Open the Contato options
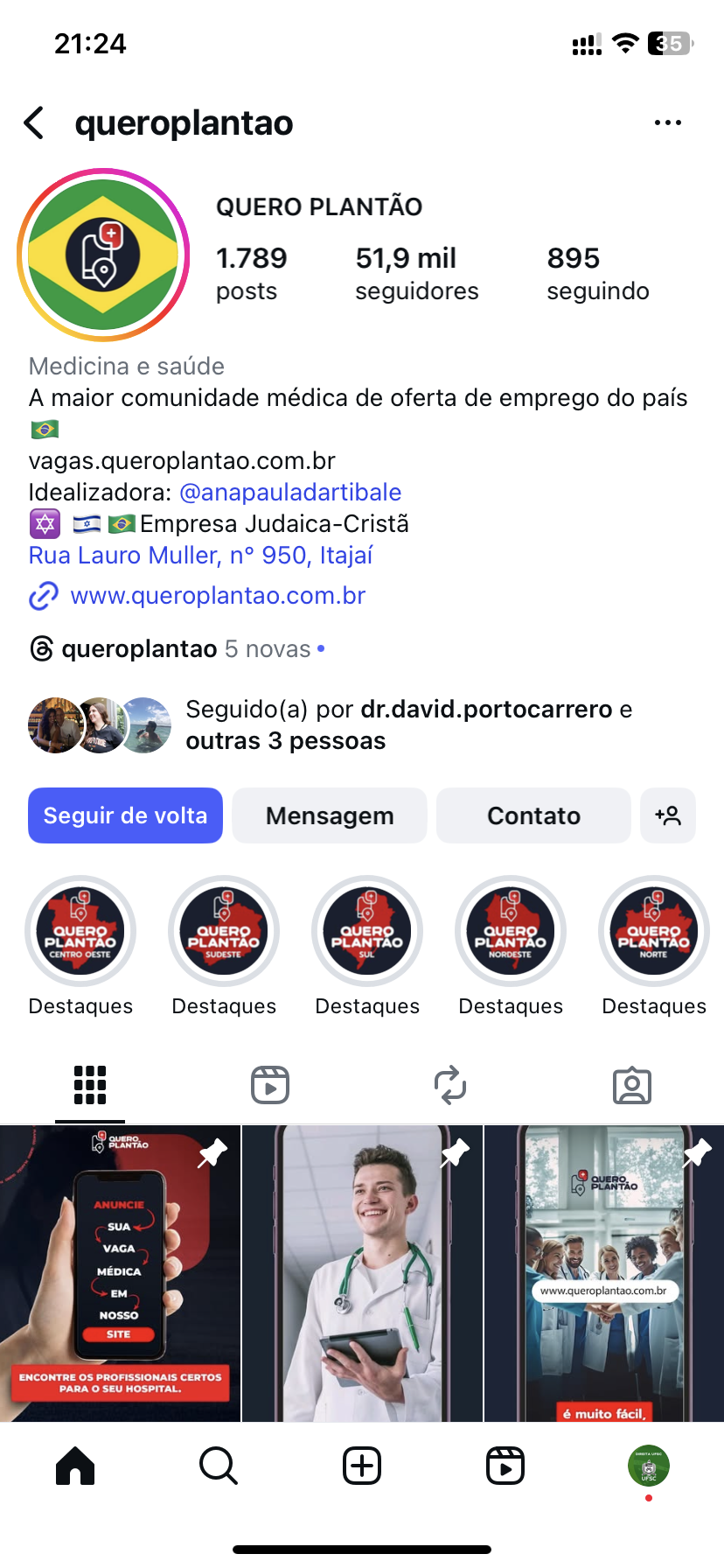The image size is (724, 1568). [533, 815]
